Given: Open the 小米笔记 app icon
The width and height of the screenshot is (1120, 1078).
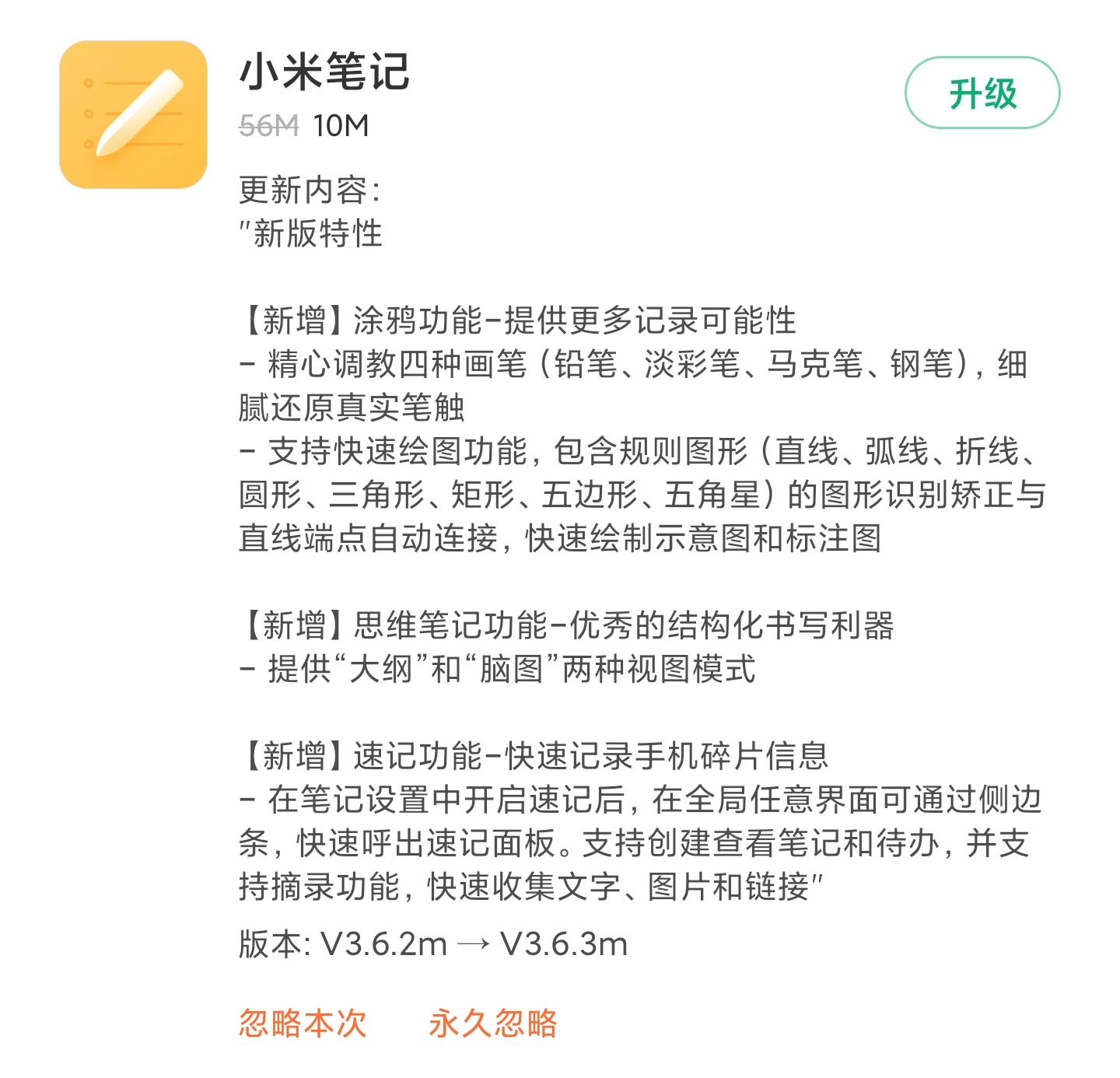Looking at the screenshot, I should 133,114.
